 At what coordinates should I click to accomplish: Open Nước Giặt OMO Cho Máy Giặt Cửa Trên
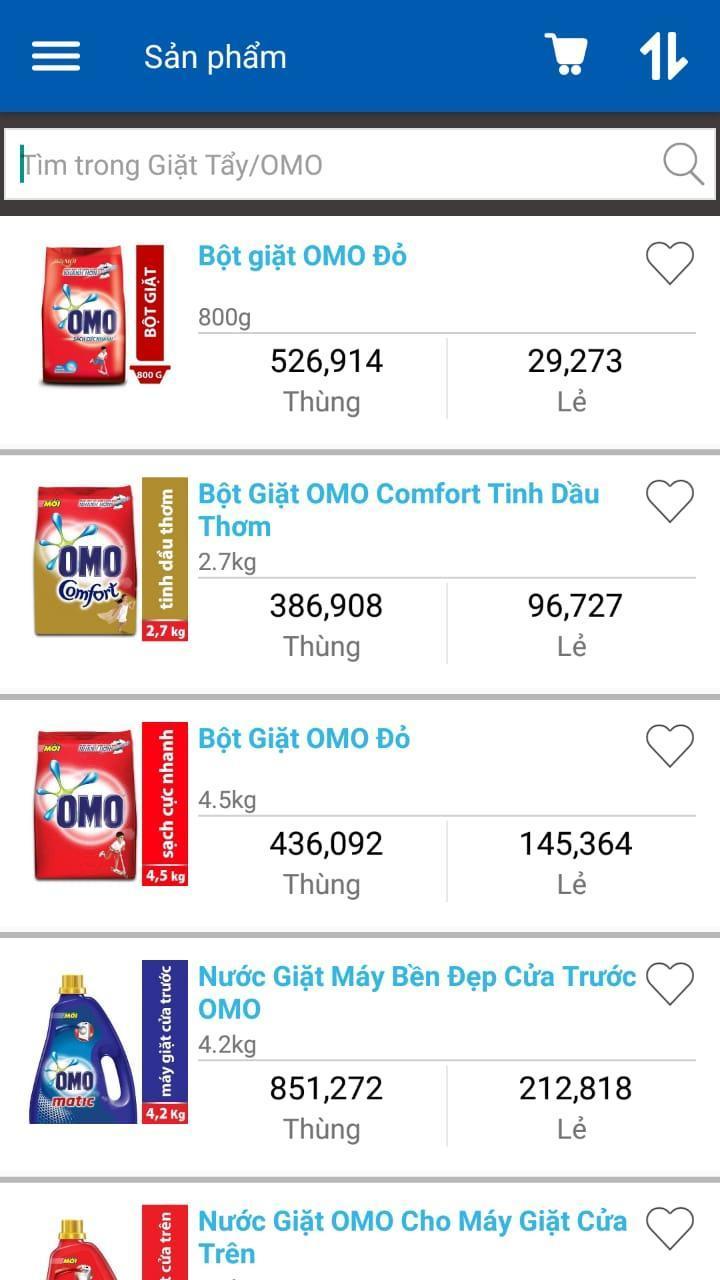413,1236
